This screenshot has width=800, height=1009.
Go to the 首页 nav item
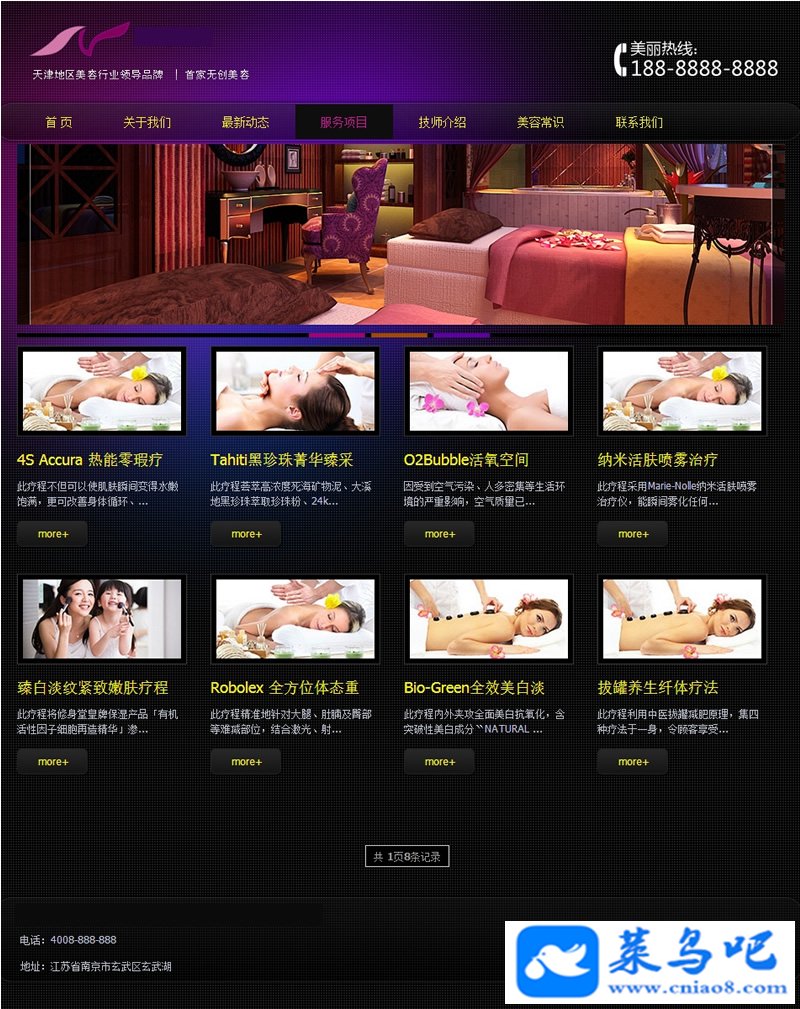click(x=59, y=122)
